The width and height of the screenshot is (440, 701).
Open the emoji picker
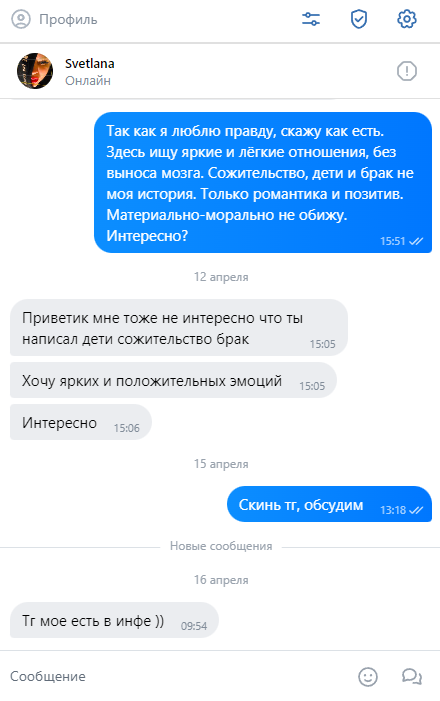[368, 676]
